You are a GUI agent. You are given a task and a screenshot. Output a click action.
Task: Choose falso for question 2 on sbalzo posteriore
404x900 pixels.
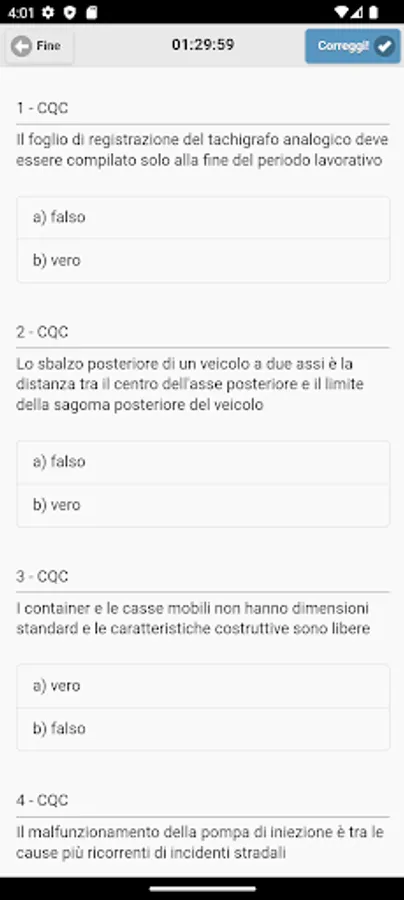click(x=203, y=462)
